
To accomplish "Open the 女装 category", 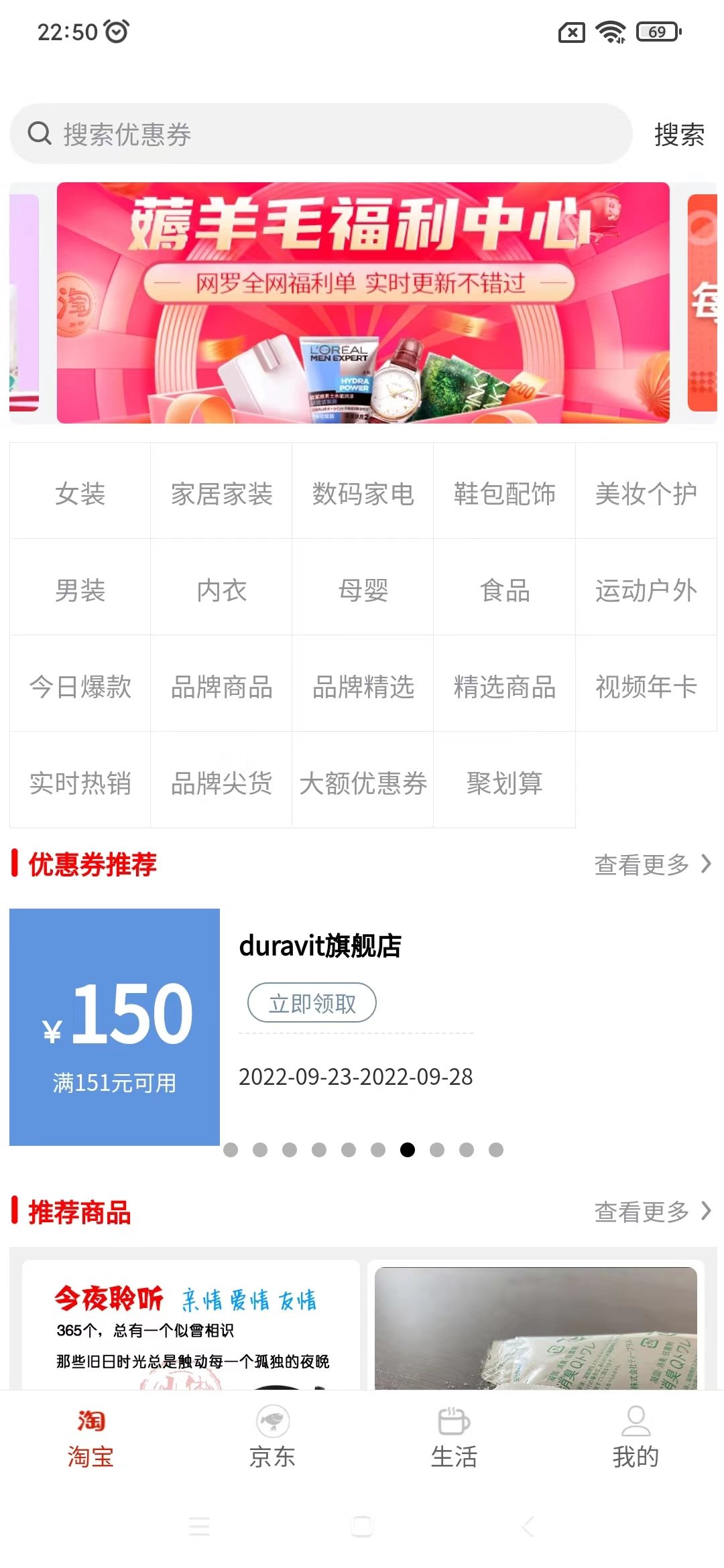I will 80,494.
